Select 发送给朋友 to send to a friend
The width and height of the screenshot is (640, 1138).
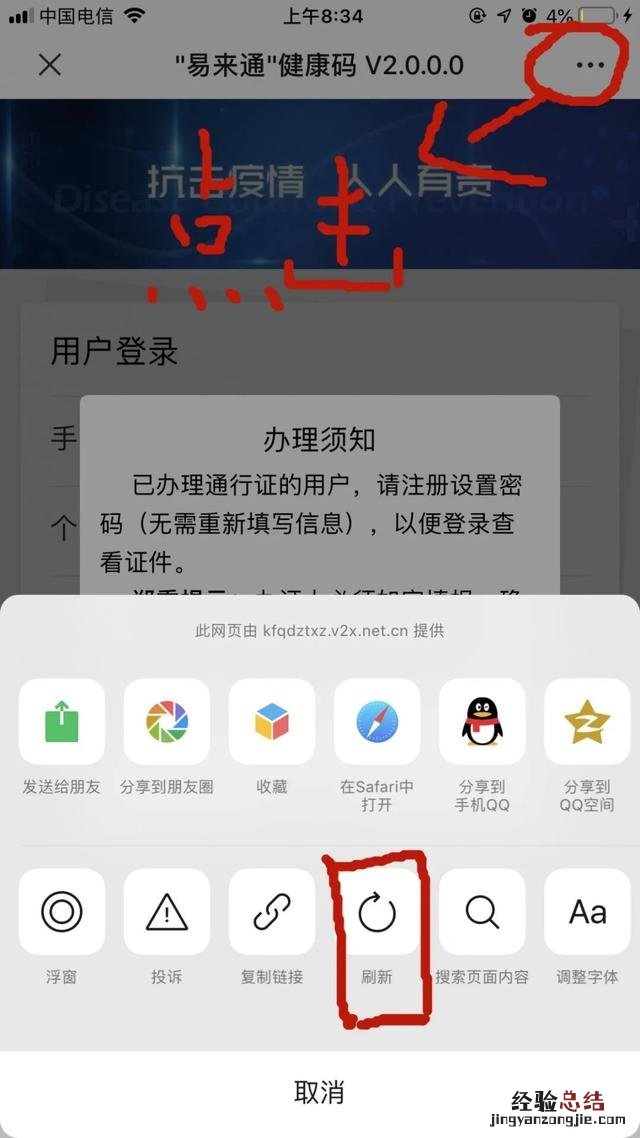[62, 722]
